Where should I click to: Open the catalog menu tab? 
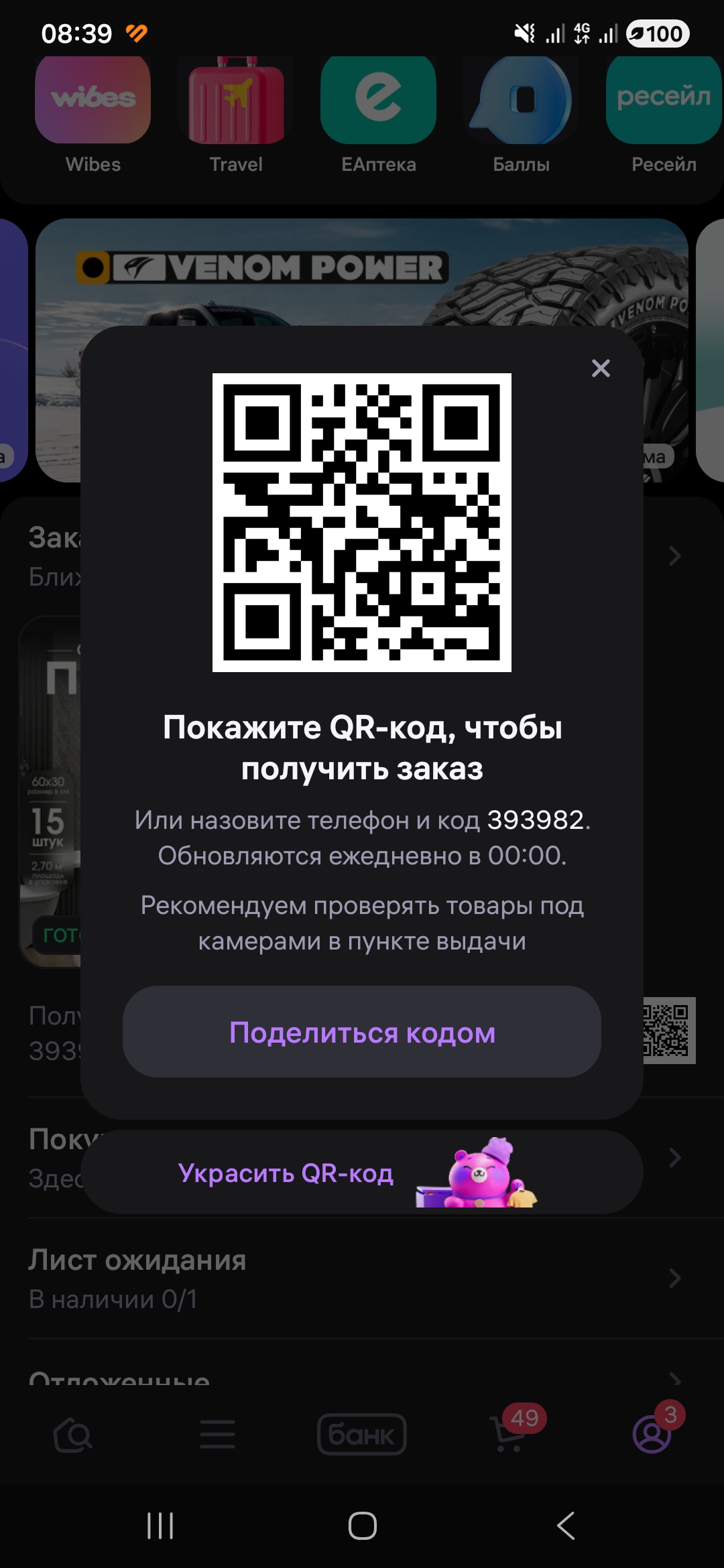[217, 1434]
